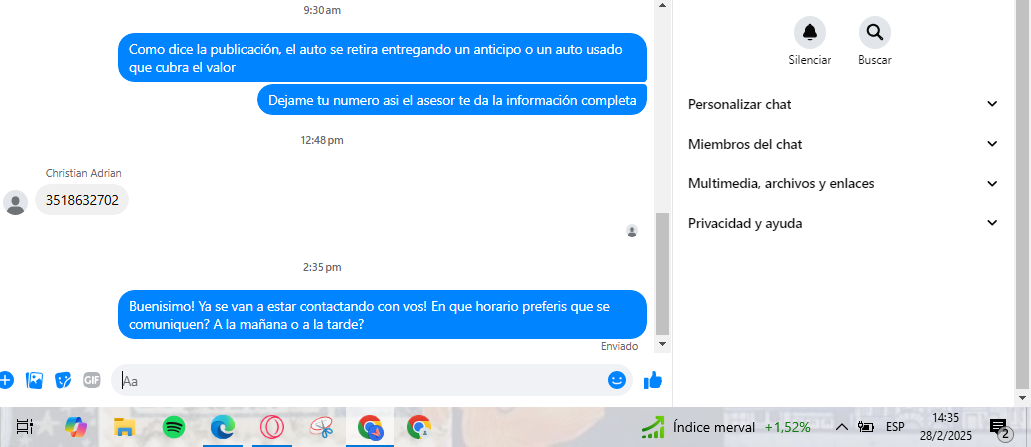Open the plus more-actions menu
This screenshot has width=1031, height=447.
tap(5, 380)
